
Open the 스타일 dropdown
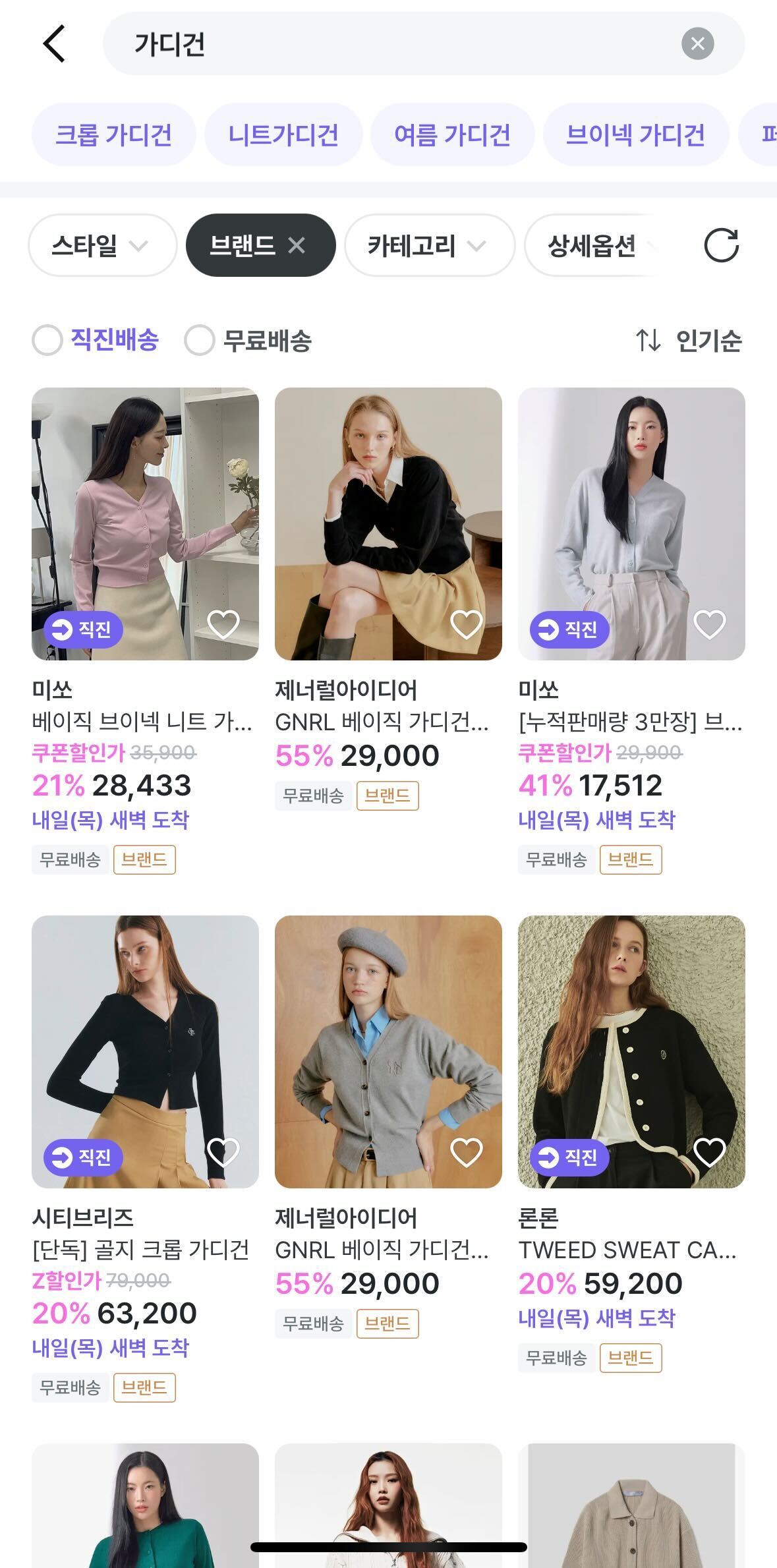[101, 245]
